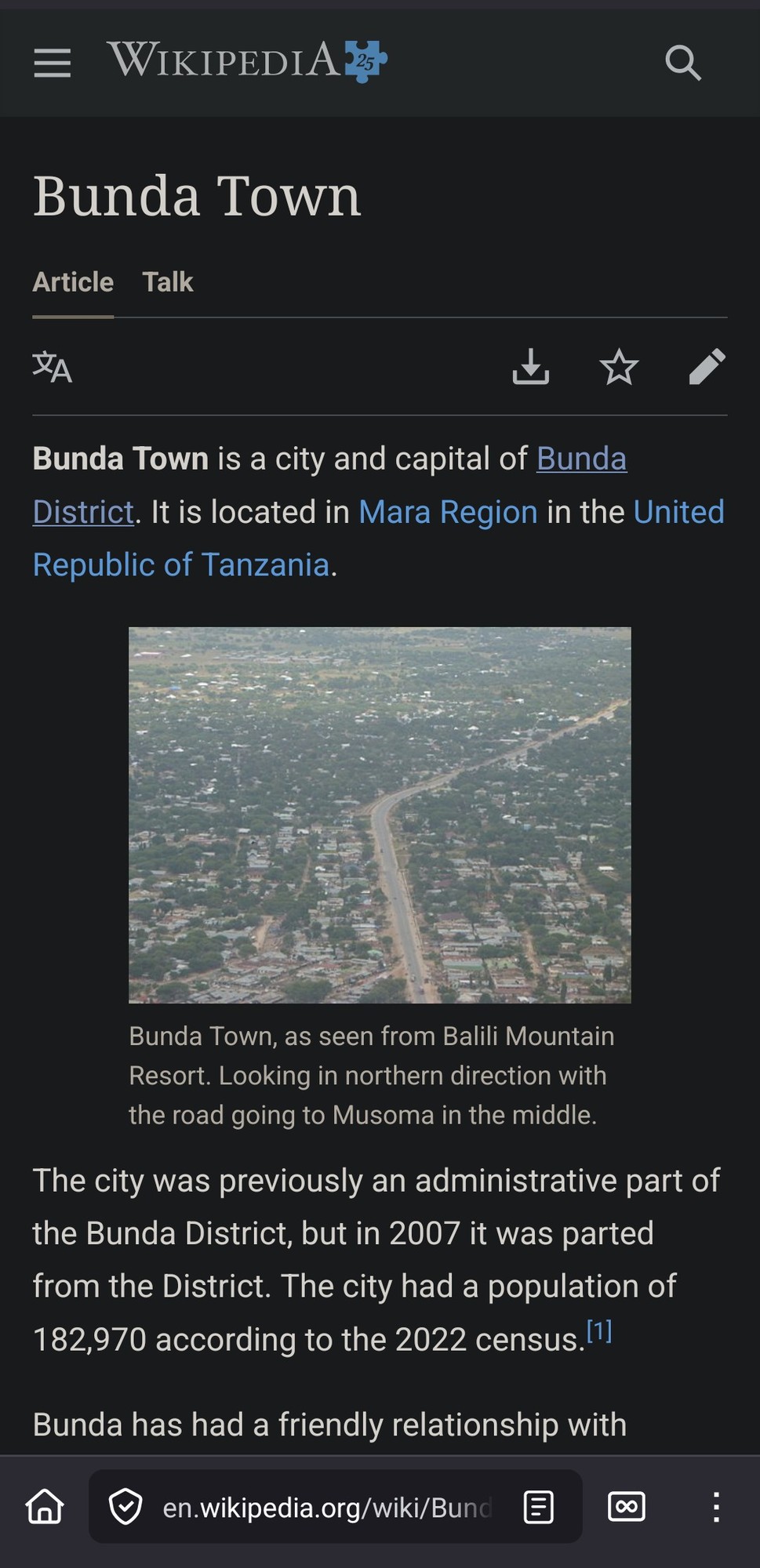
Task: Open the language selection icon
Action: (x=52, y=366)
